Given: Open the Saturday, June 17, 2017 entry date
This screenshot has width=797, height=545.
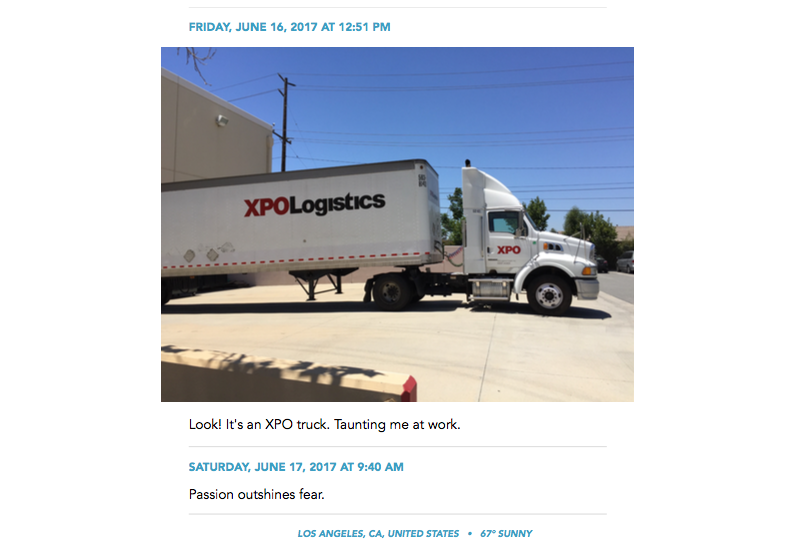Looking at the screenshot, I should (296, 467).
